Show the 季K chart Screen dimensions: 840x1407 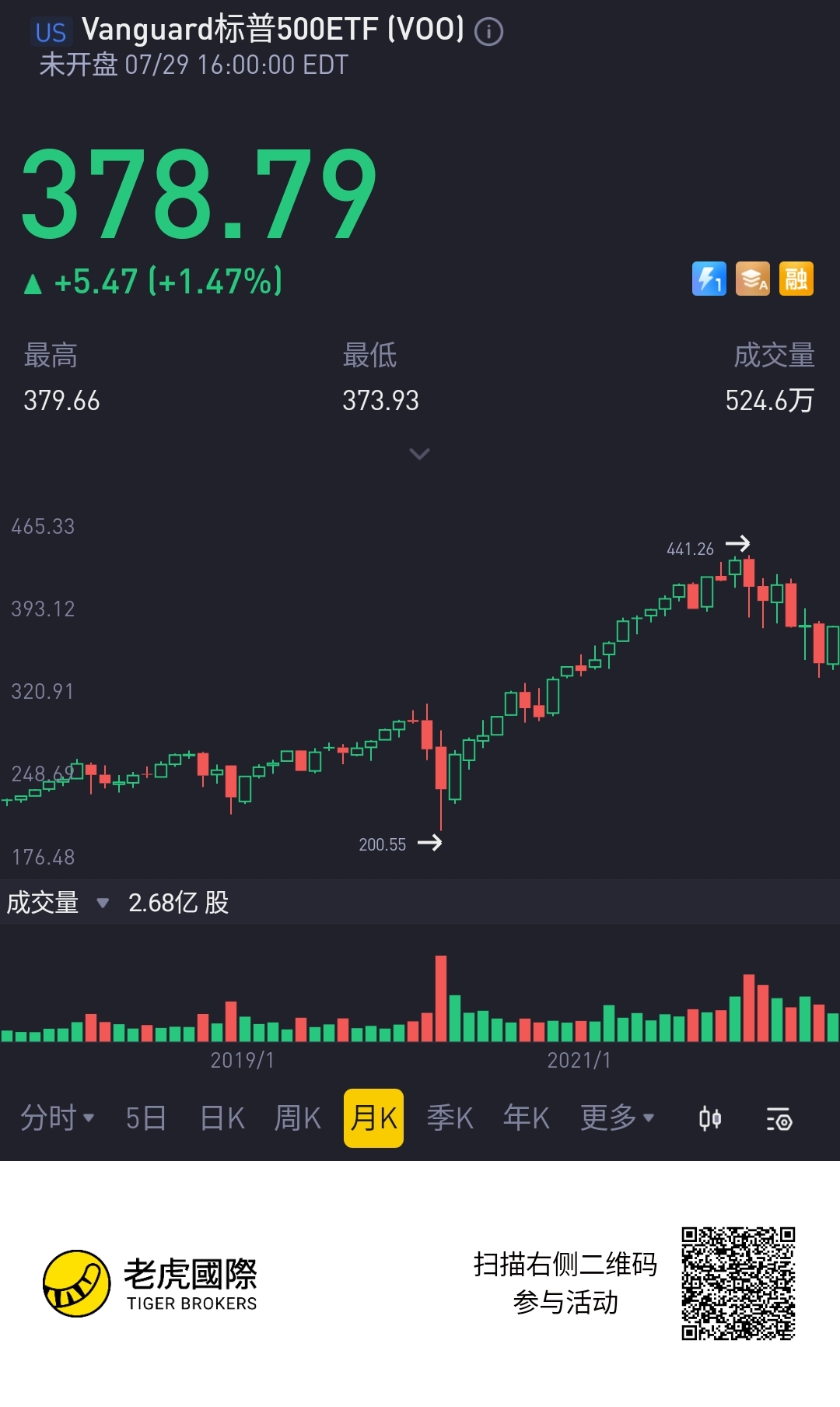pyautogui.click(x=450, y=1118)
